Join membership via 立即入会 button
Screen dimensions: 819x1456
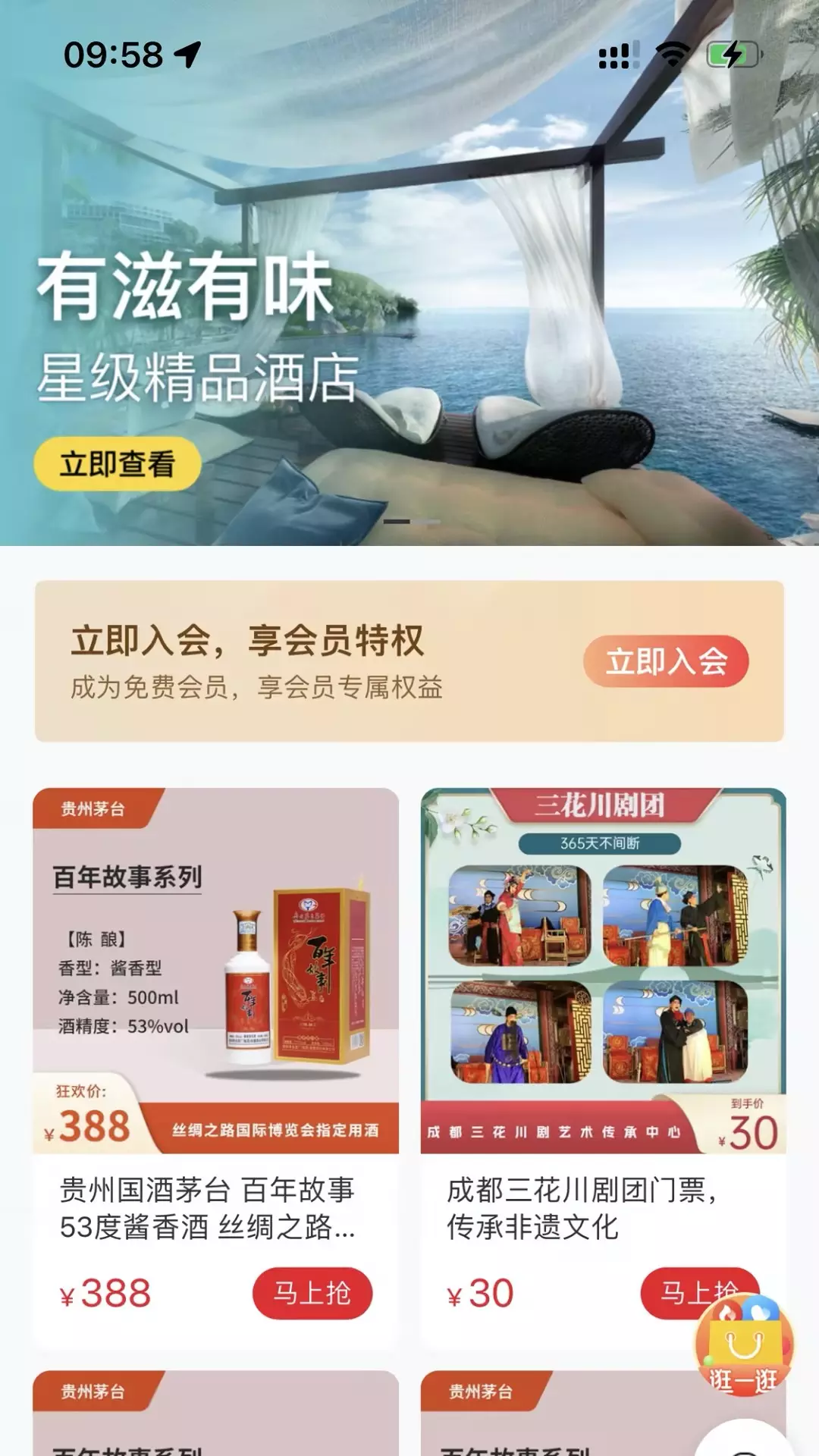click(666, 661)
